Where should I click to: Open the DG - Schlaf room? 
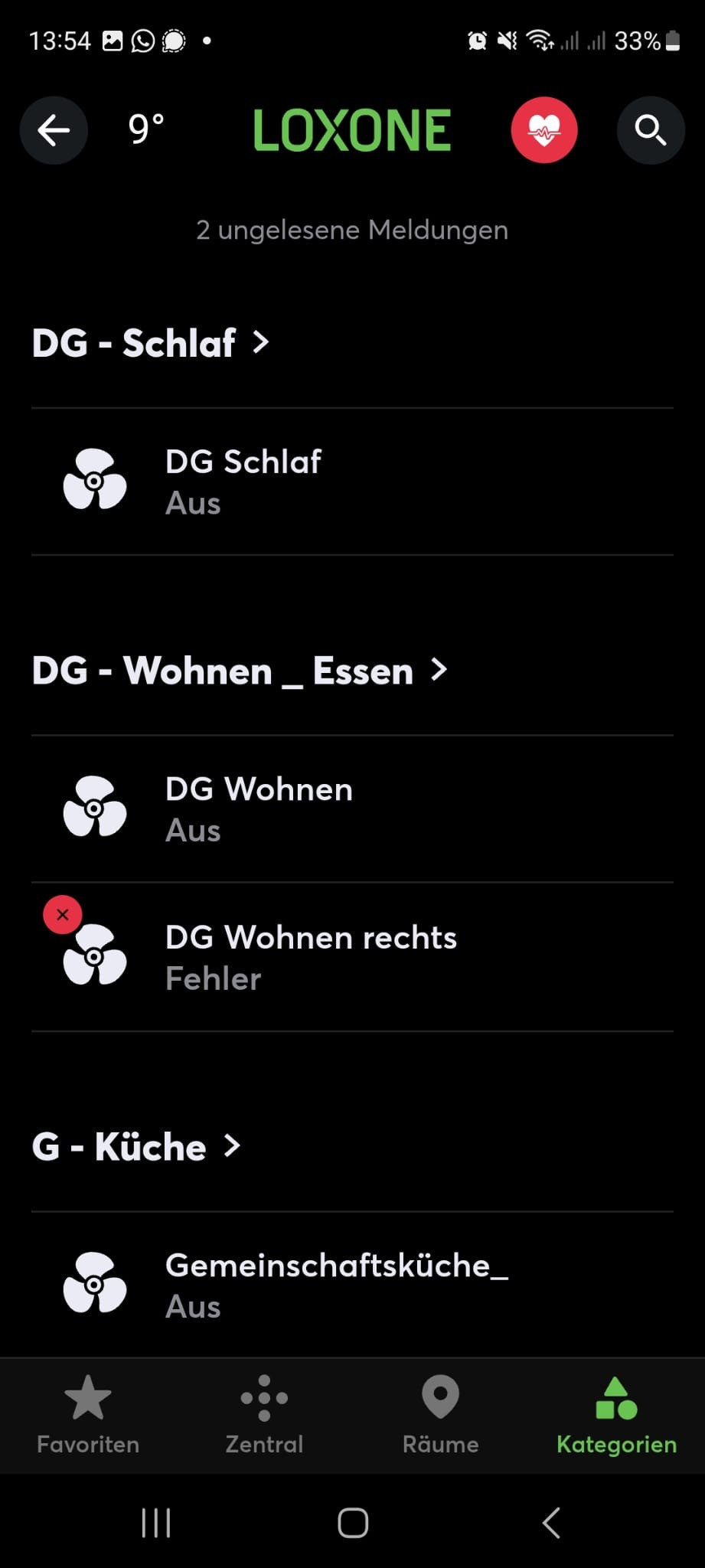150,342
